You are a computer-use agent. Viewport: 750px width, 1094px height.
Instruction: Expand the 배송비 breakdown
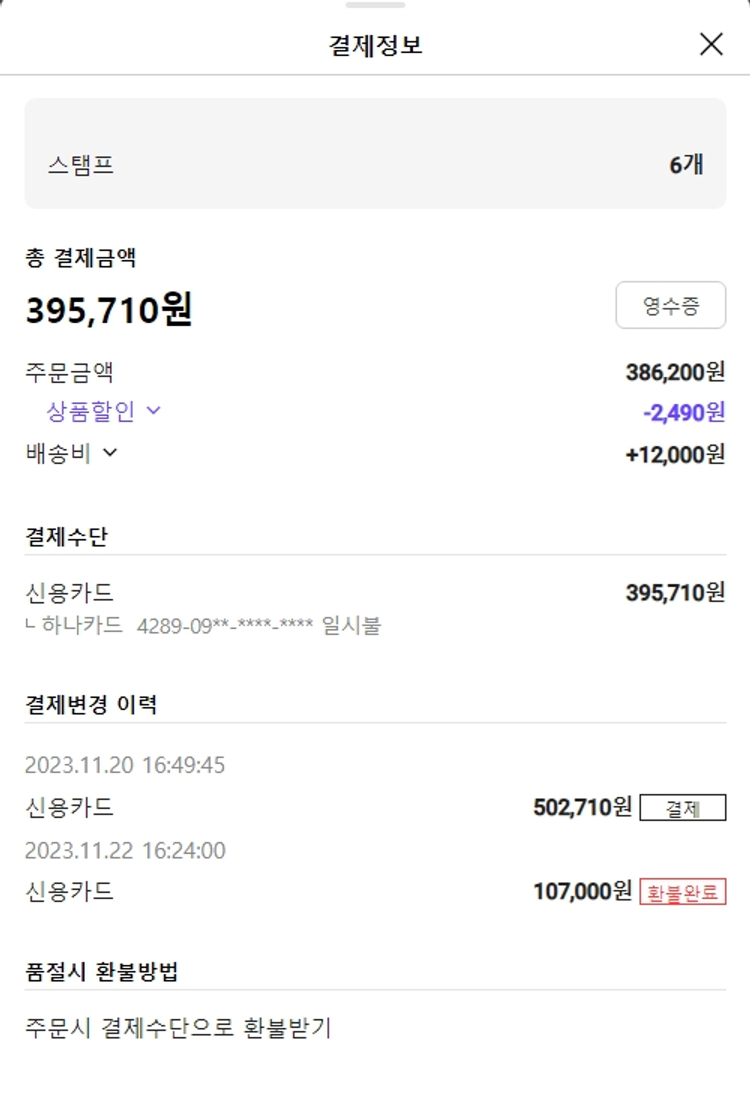(x=72, y=453)
